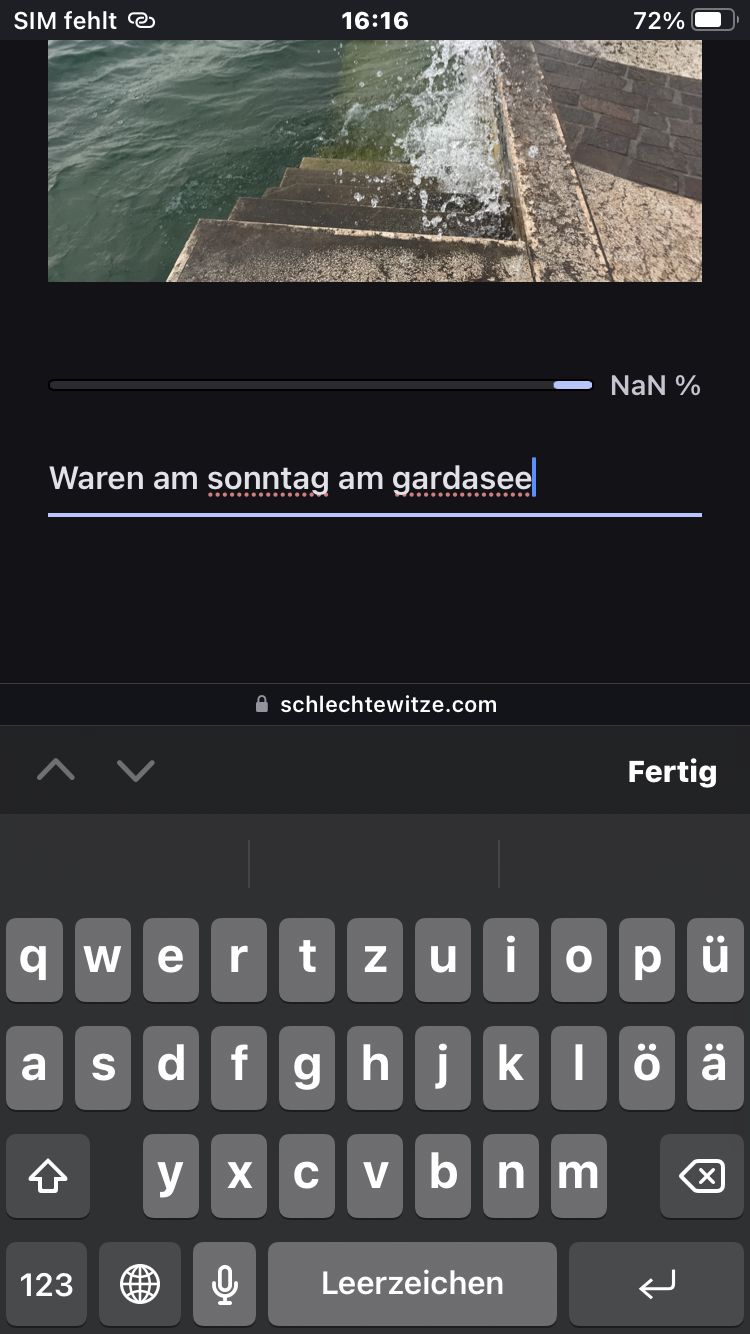Tap the backspace key
This screenshot has height=1334, width=750.
tap(702, 1177)
